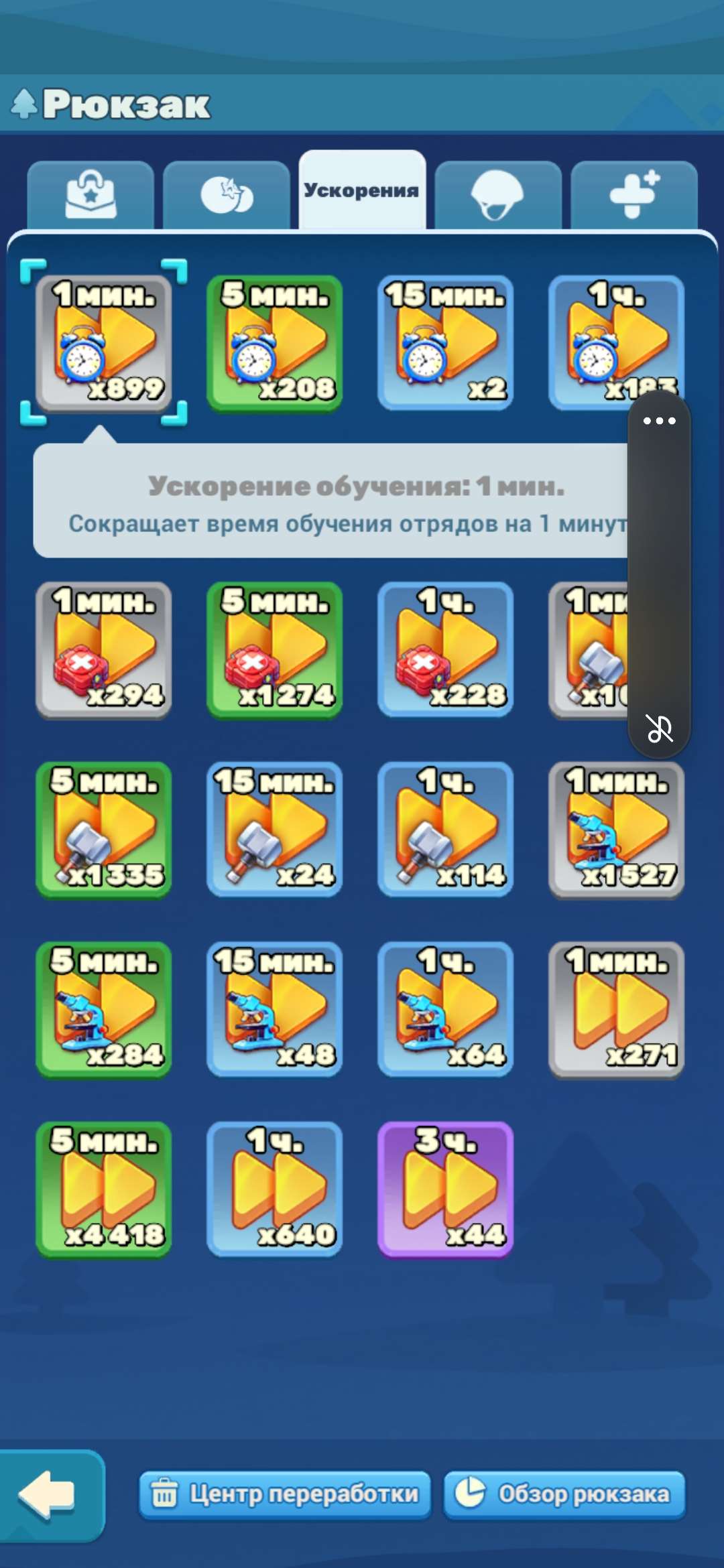Switch to the Ускорения tab
This screenshot has height=1568, width=724.
[x=363, y=190]
